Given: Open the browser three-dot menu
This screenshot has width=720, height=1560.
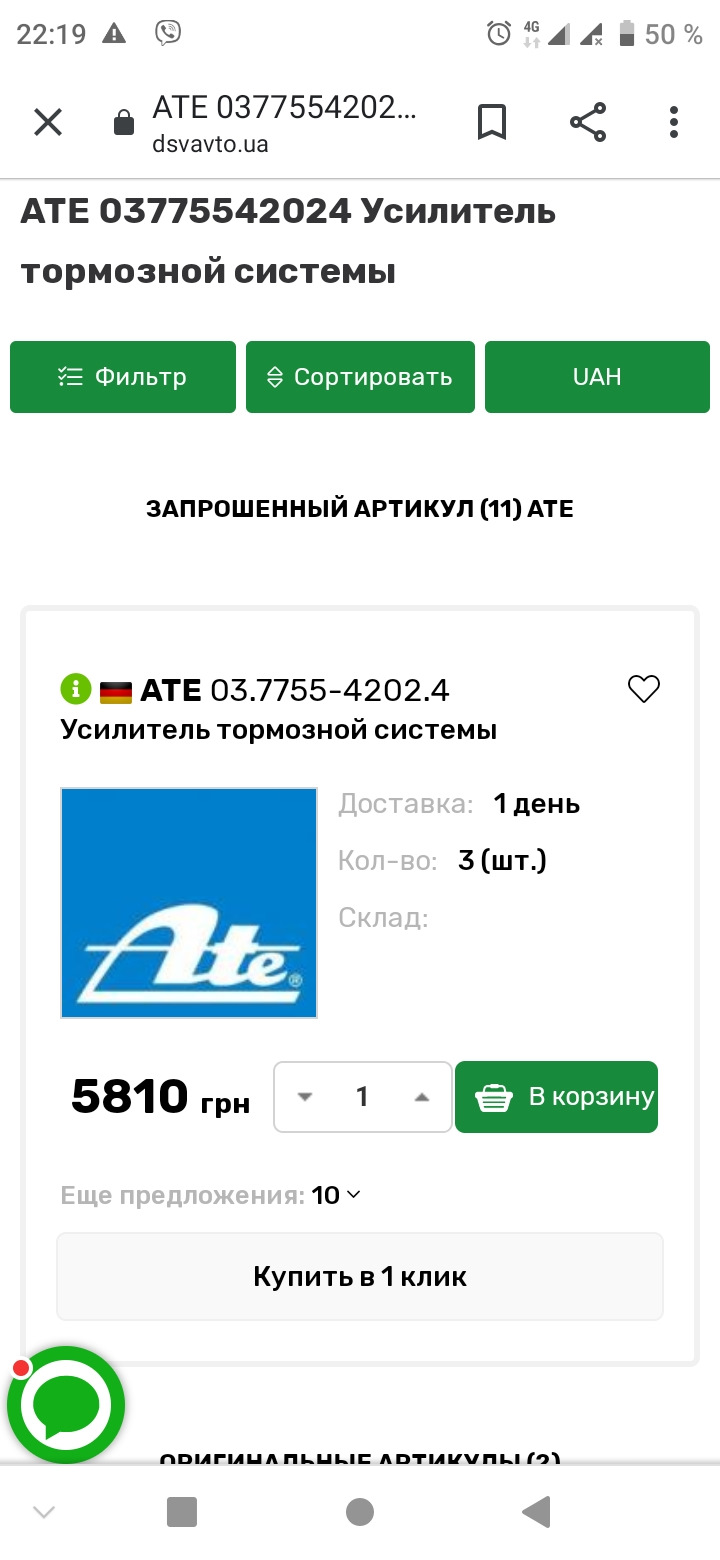Looking at the screenshot, I should [x=673, y=122].
